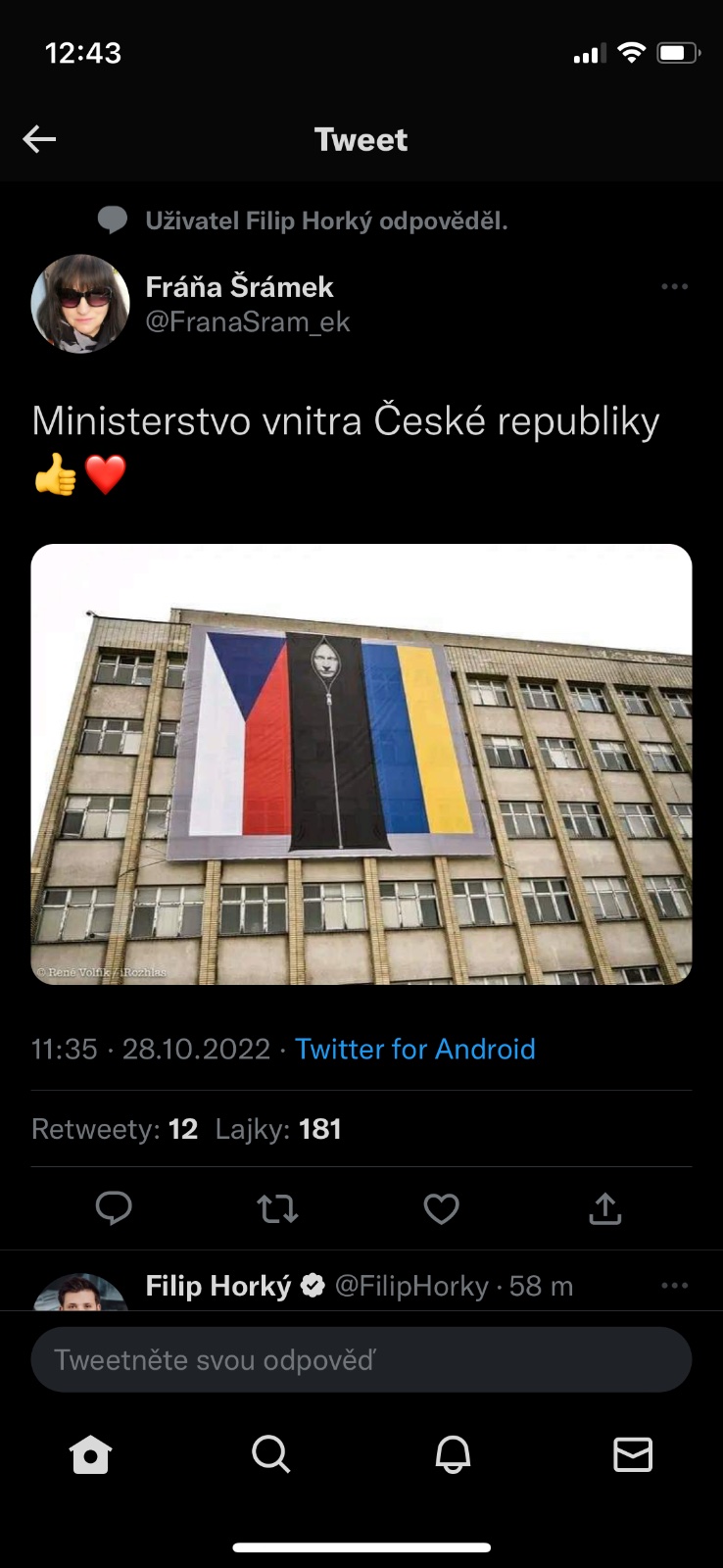The width and height of the screenshot is (723, 1568).
Task: Switch to the Search tab
Action: click(x=270, y=1454)
